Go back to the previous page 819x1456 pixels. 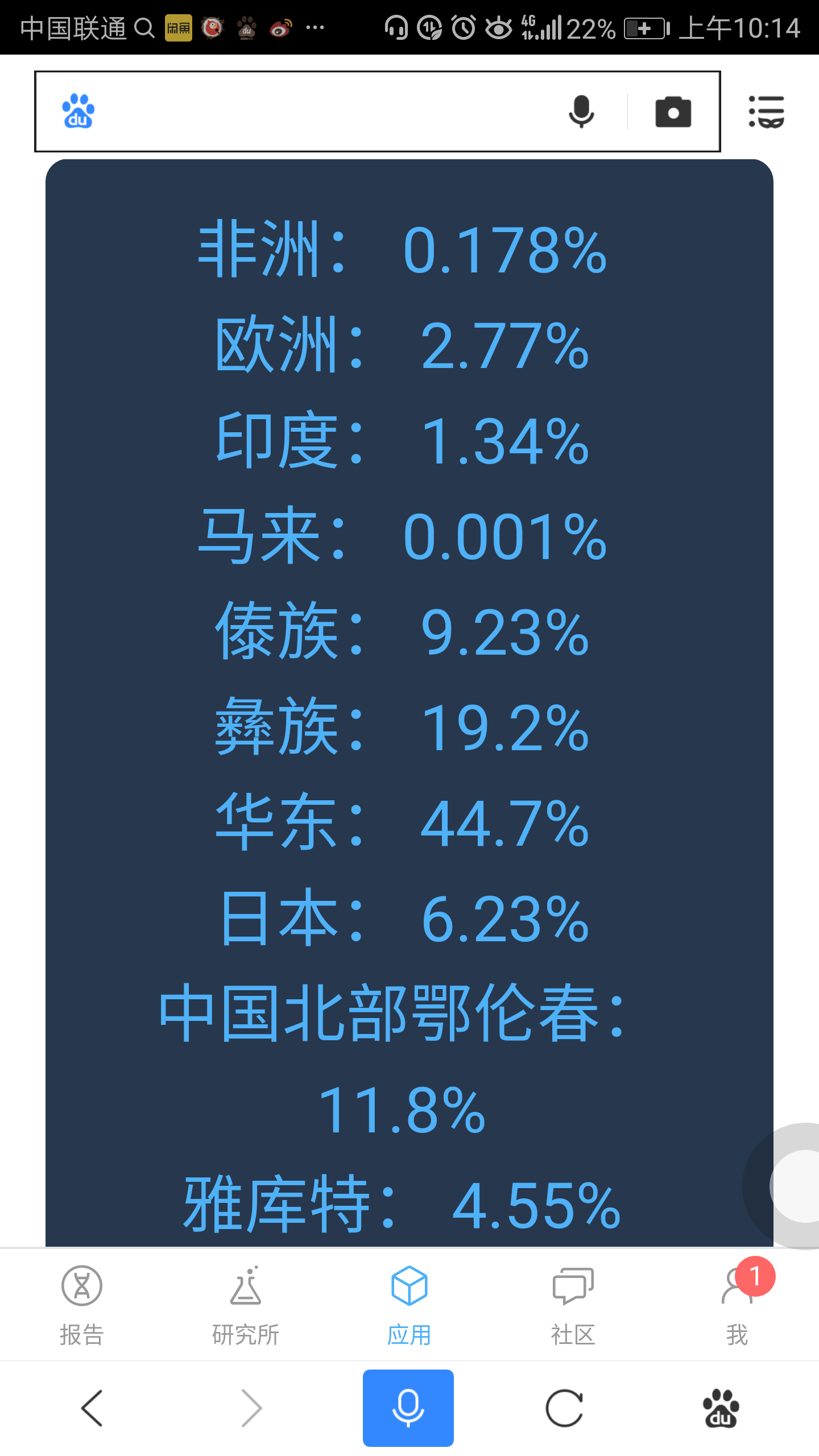click(92, 1408)
